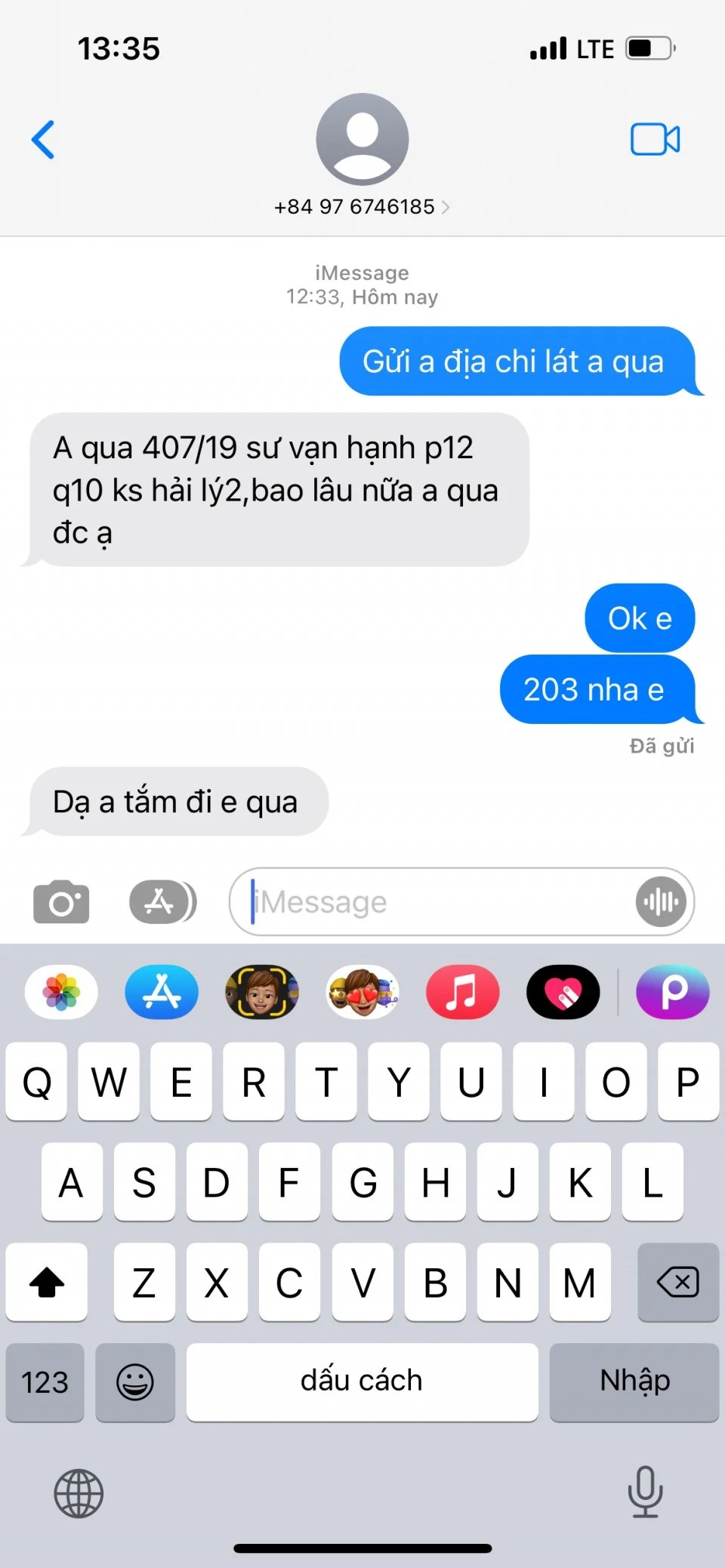Screen dimensions: 725x1568
Task: Open contact details for +84 97 6746185
Action: tap(362, 207)
